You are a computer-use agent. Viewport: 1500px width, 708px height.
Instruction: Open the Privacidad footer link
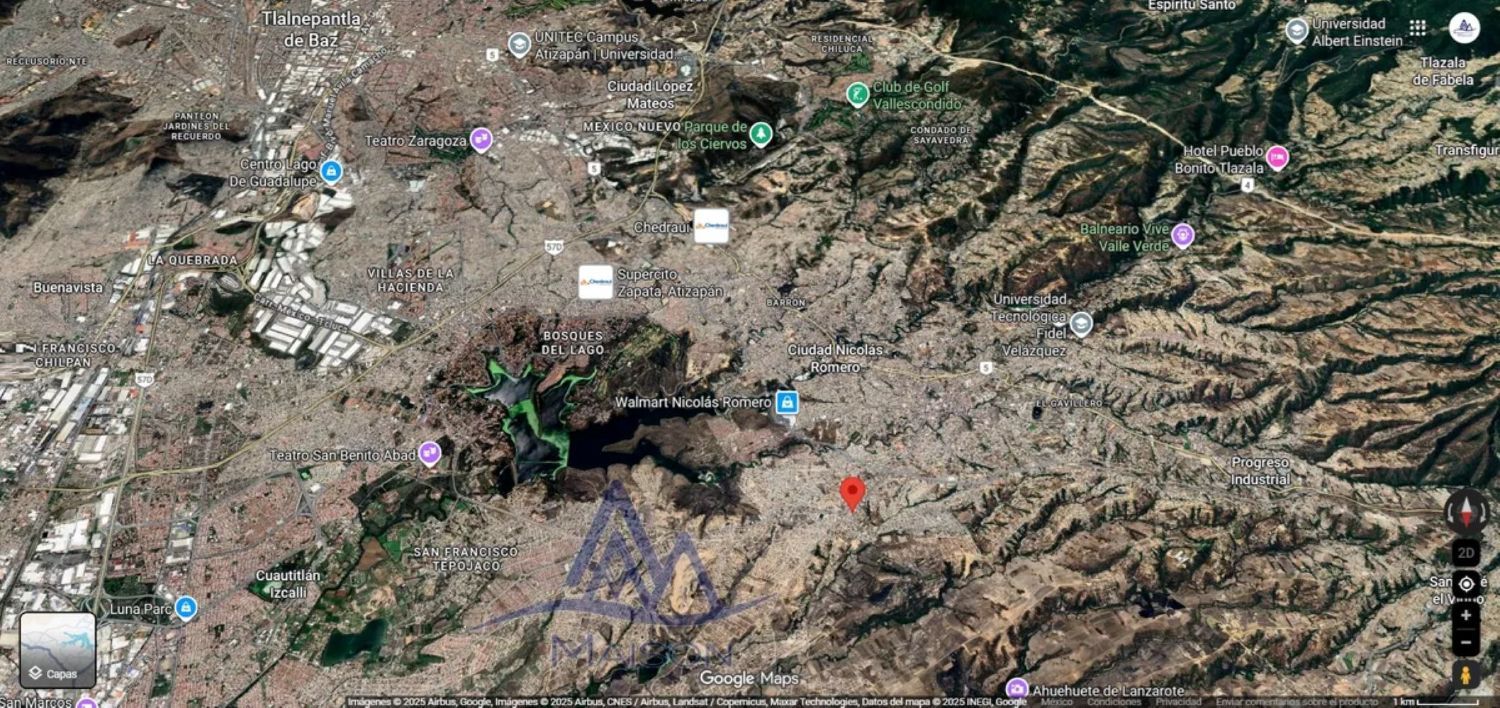click(1179, 702)
